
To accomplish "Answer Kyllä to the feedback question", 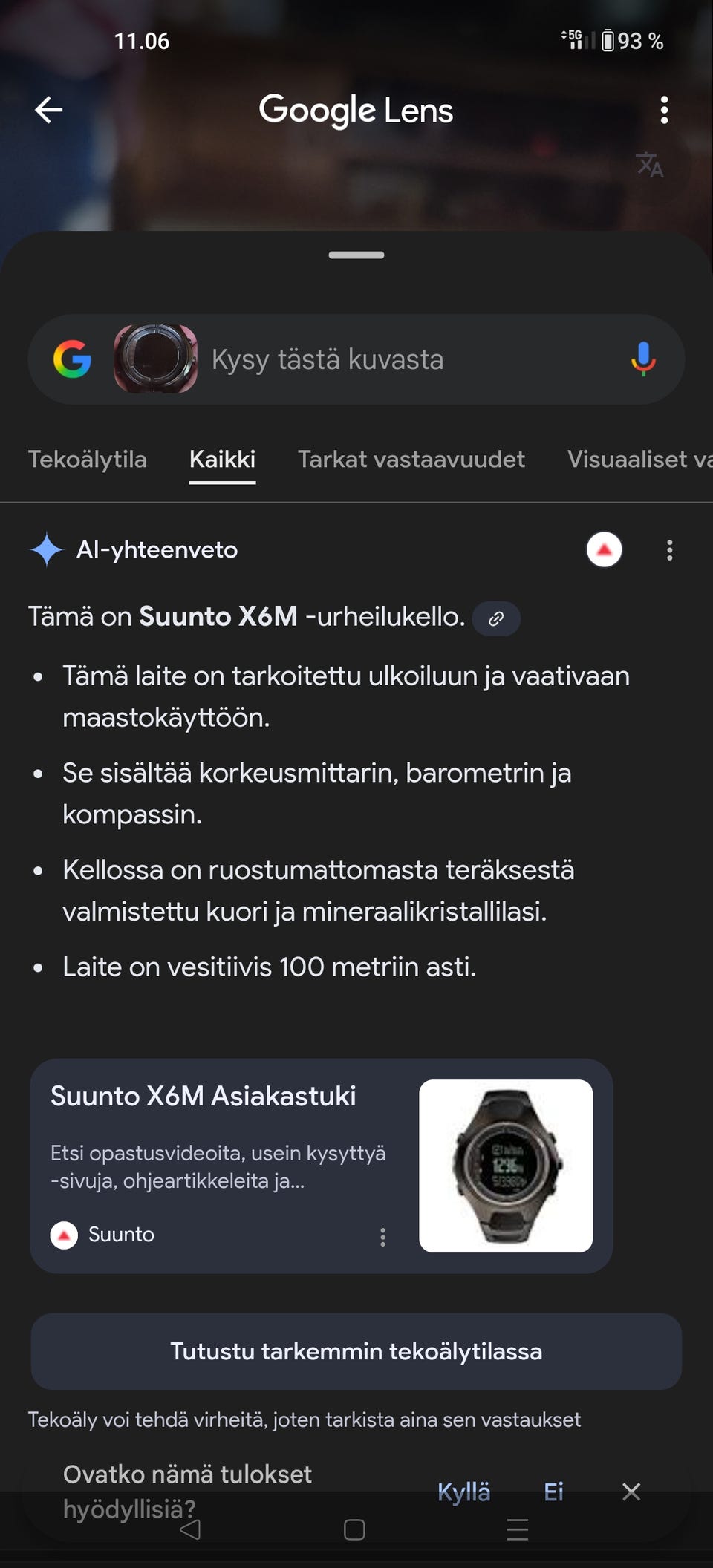I will (464, 1492).
